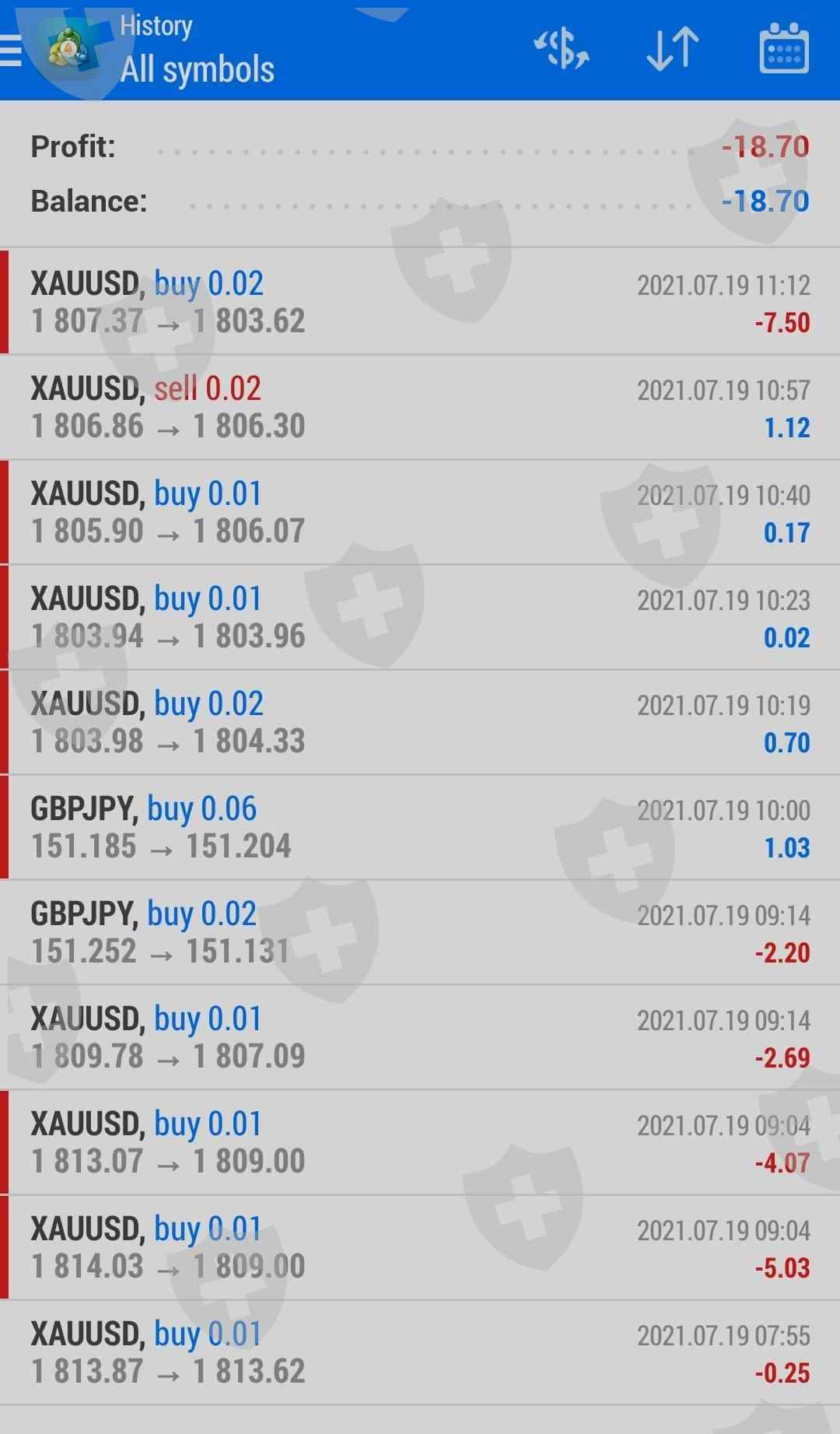Open the symbol filter icon

(x=561, y=48)
